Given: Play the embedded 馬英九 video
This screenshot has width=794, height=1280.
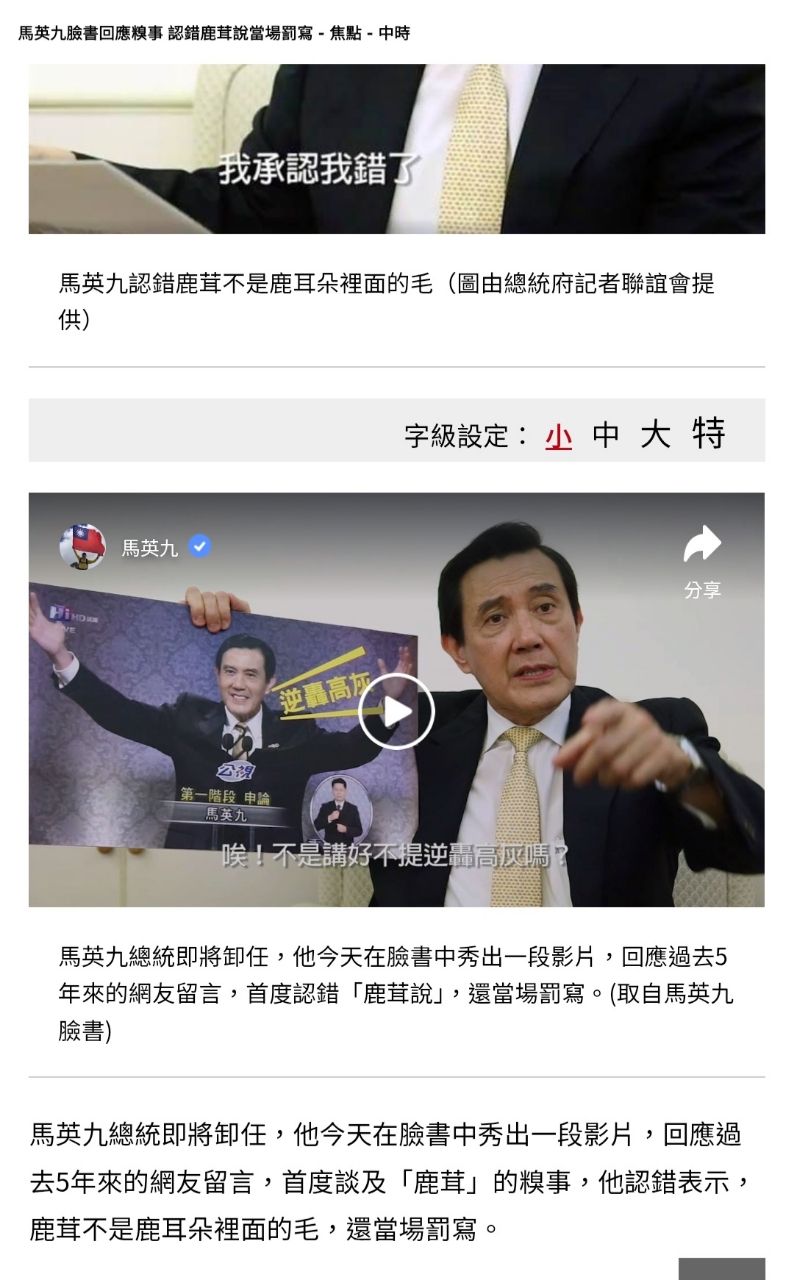Looking at the screenshot, I should point(396,711).
